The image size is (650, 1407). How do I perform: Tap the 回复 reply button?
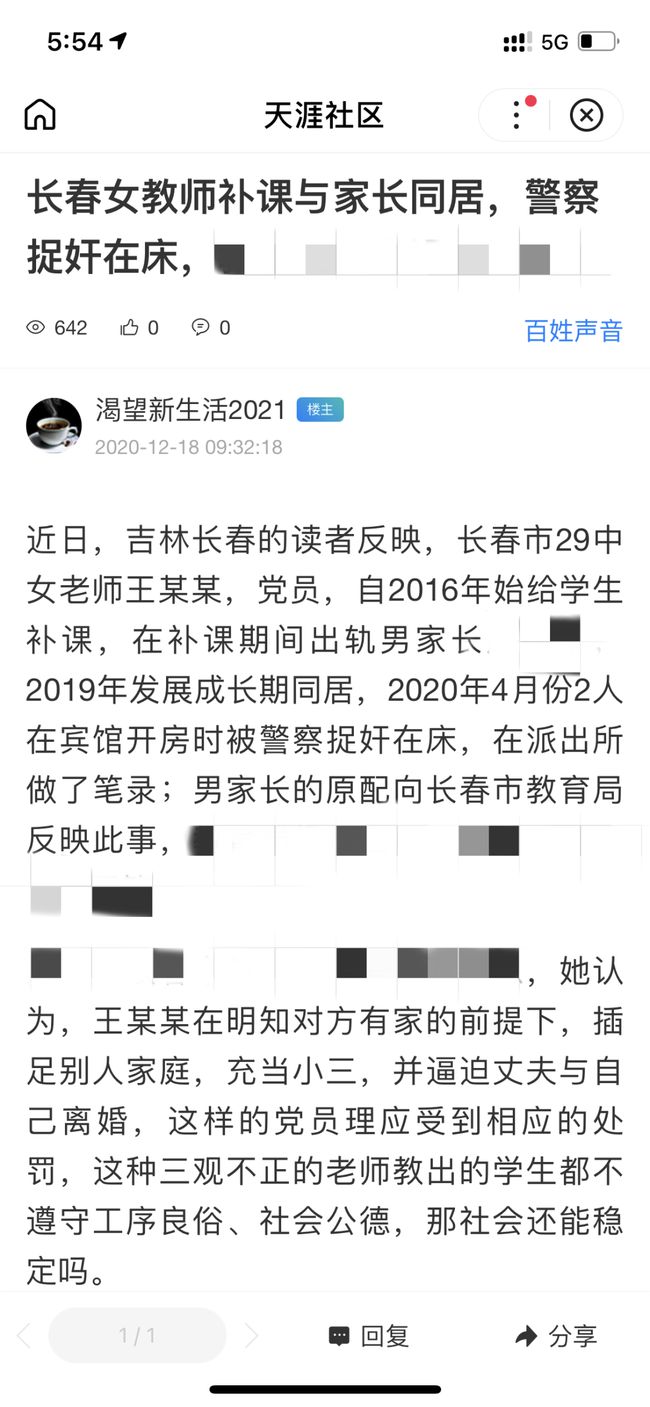(x=369, y=1336)
